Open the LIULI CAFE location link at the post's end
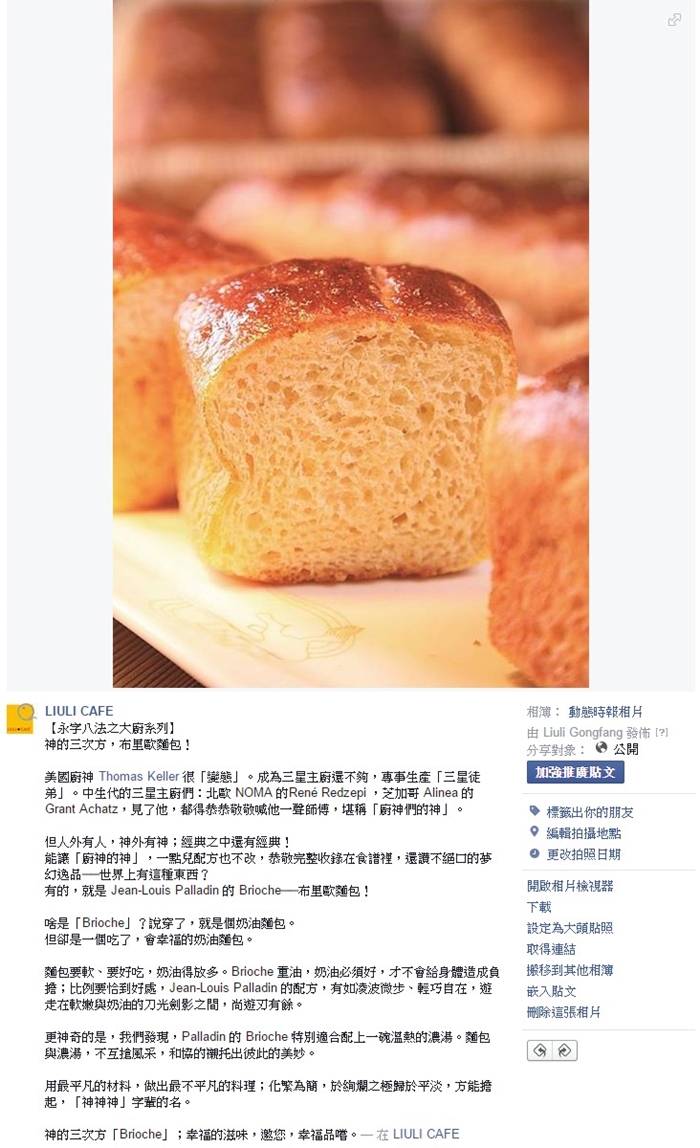This screenshot has width=700, height=1148. [x=425, y=1134]
